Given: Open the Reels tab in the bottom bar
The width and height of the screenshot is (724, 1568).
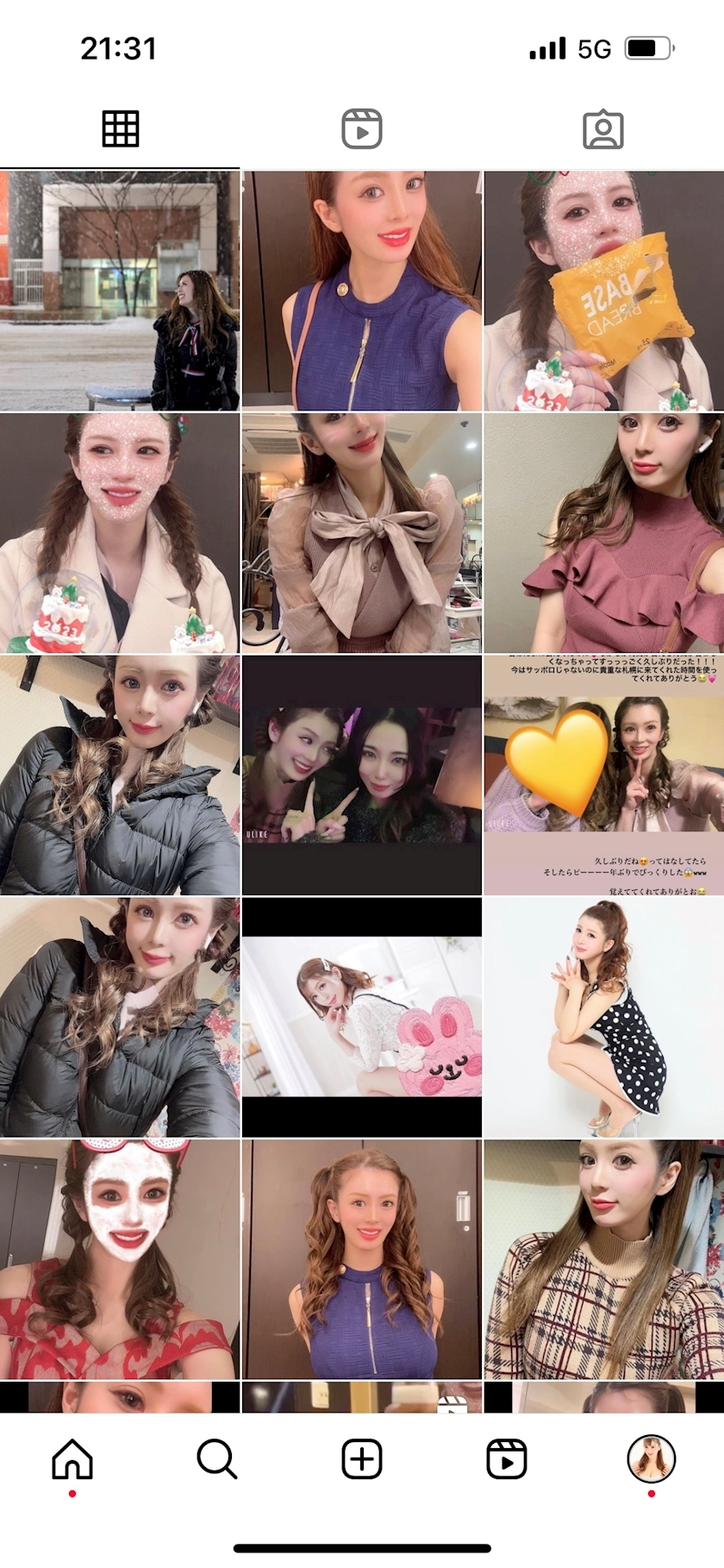Looking at the screenshot, I should coord(507,1459).
